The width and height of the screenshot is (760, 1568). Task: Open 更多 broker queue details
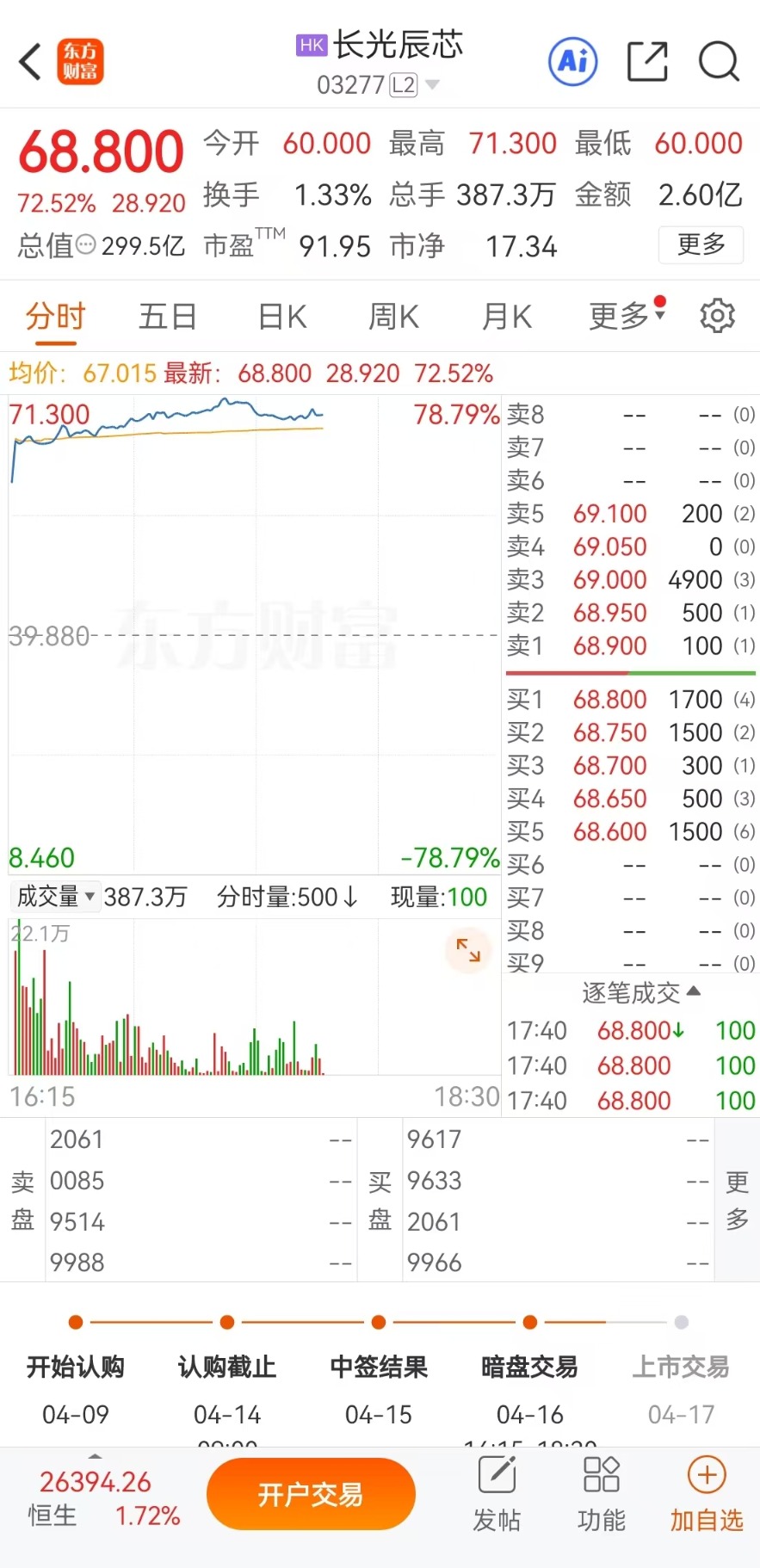point(737,1200)
